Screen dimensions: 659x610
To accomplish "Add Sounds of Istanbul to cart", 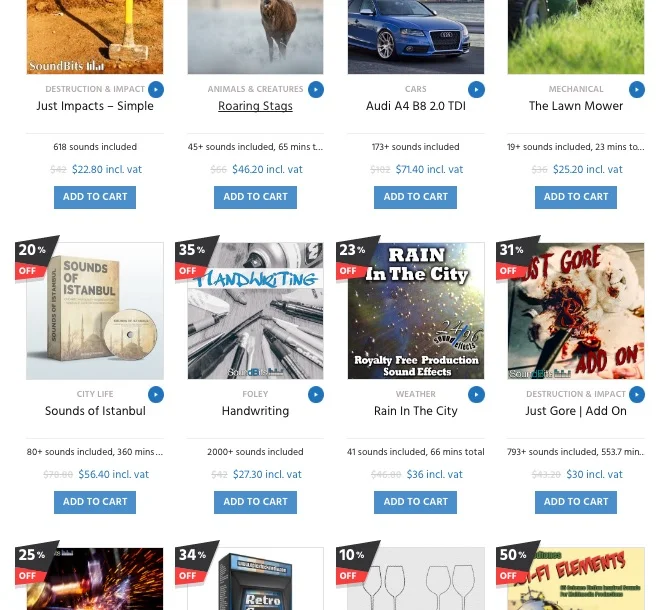I will pos(95,502).
